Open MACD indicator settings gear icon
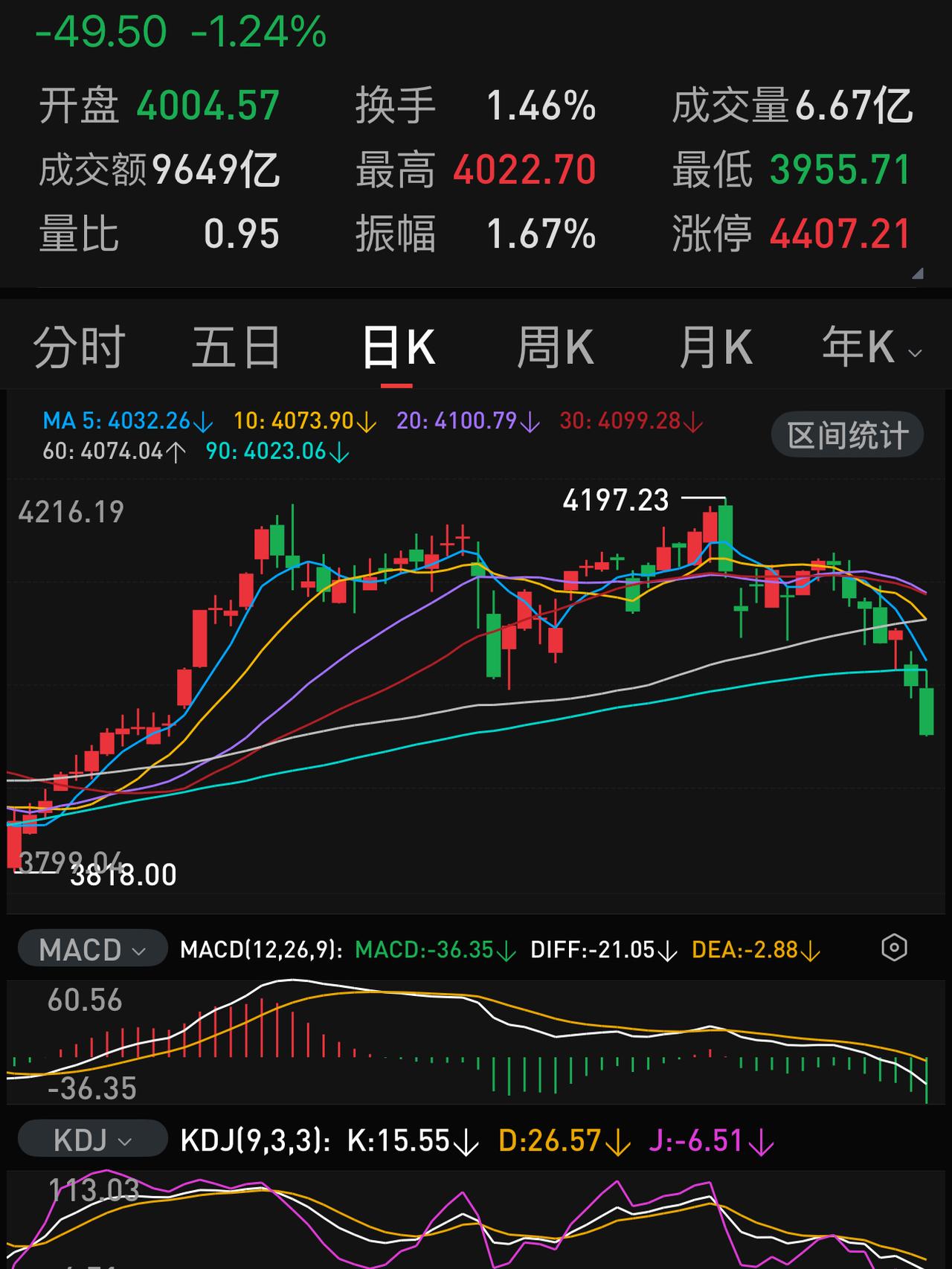Screen dimensions: 952x1269 tap(895, 948)
